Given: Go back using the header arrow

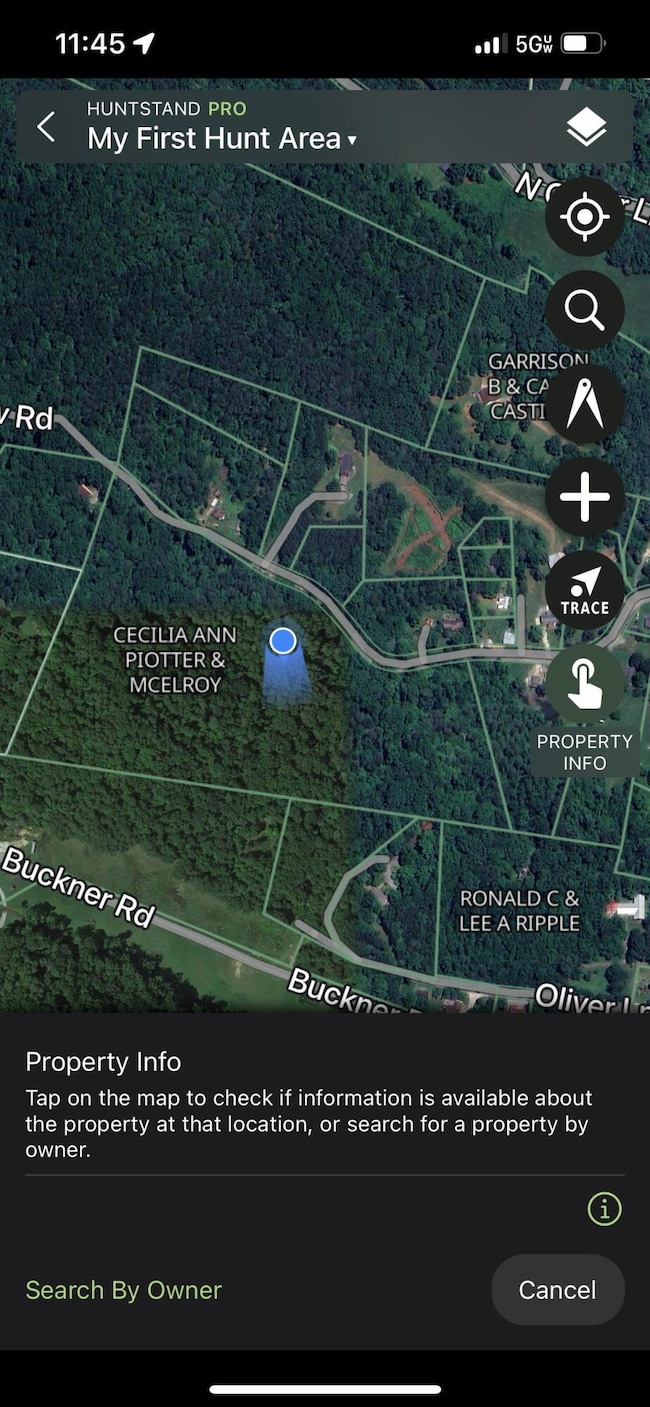Looking at the screenshot, I should 46,127.
